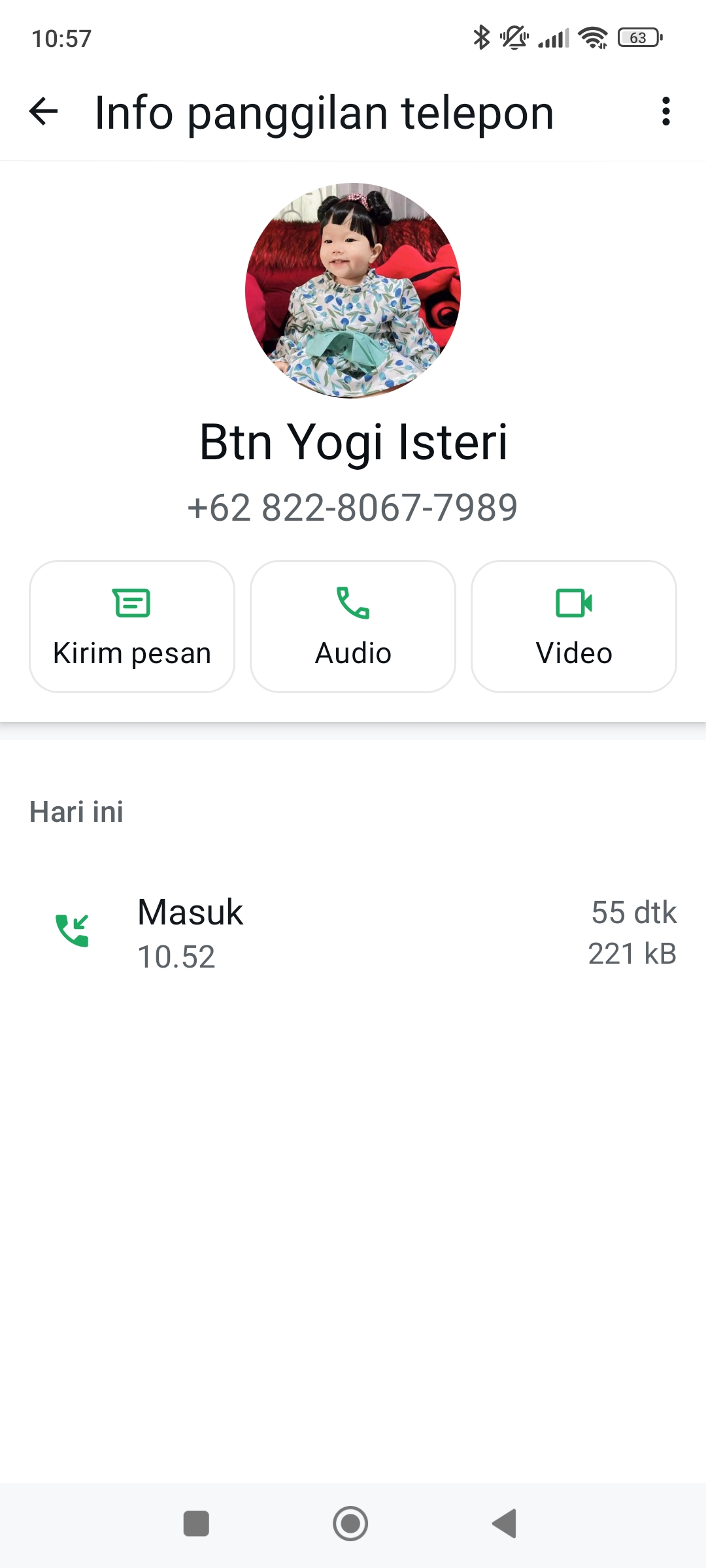Start a Video call
The width and height of the screenshot is (706, 1568).
pos(574,626)
